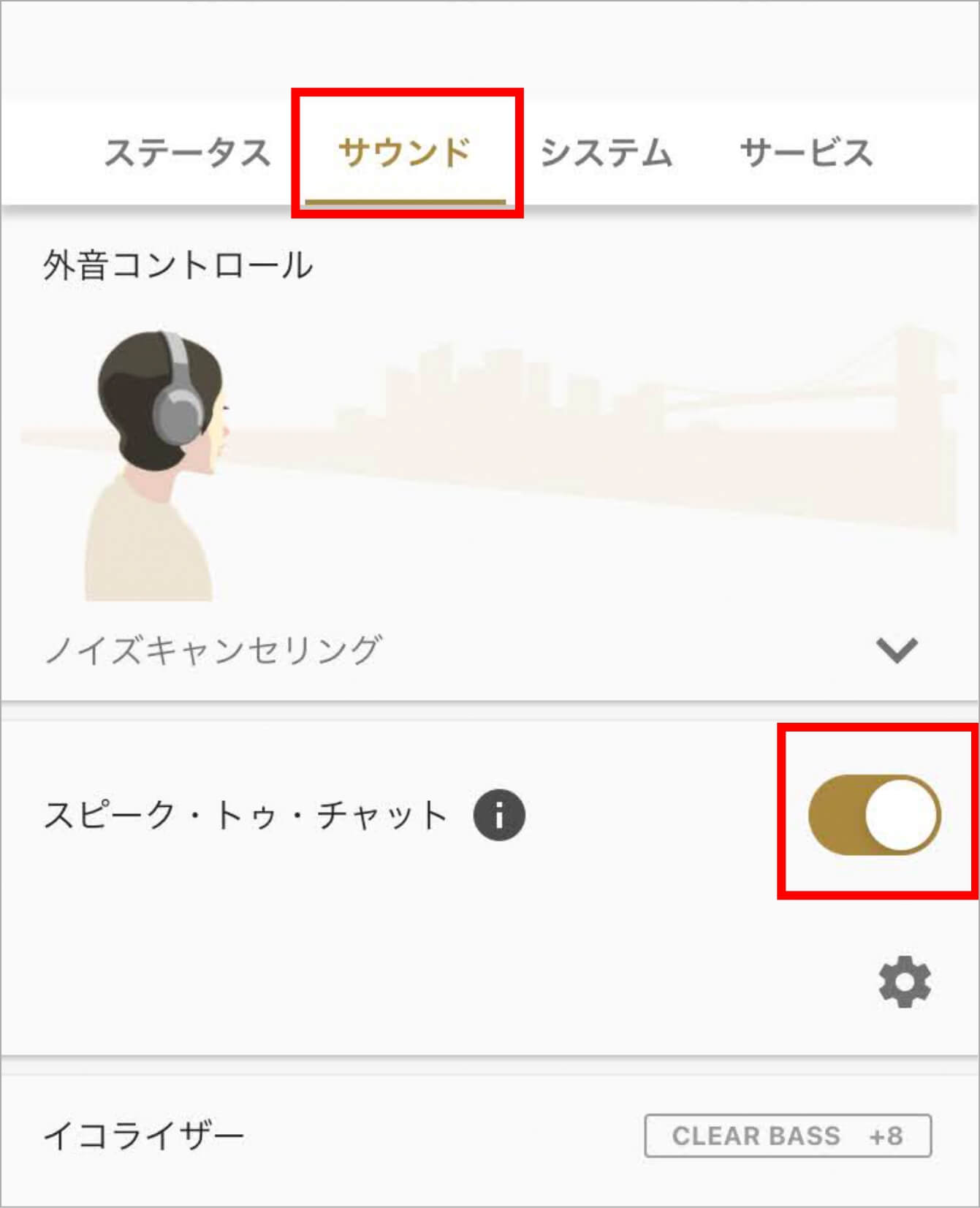
Task: Turn off the スピーク・トゥ・チャット switch
Action: click(874, 815)
